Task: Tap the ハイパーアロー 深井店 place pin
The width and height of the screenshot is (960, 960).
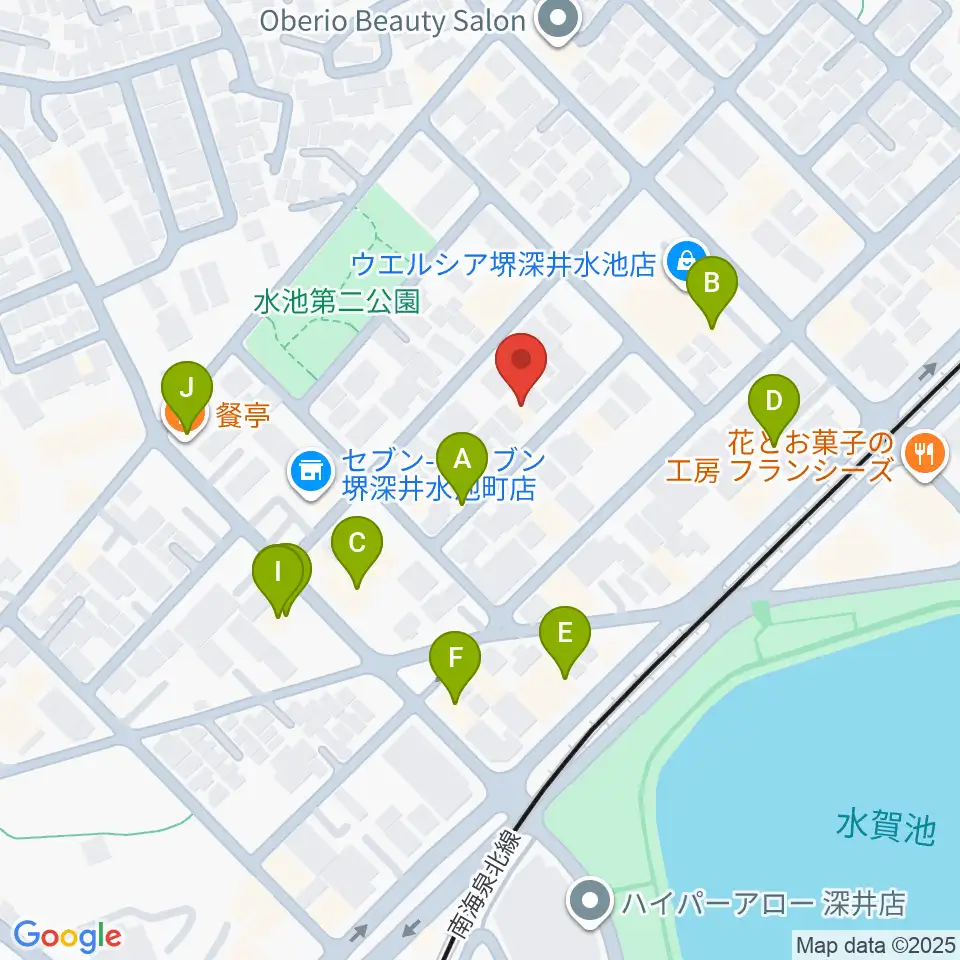Action: (x=589, y=903)
